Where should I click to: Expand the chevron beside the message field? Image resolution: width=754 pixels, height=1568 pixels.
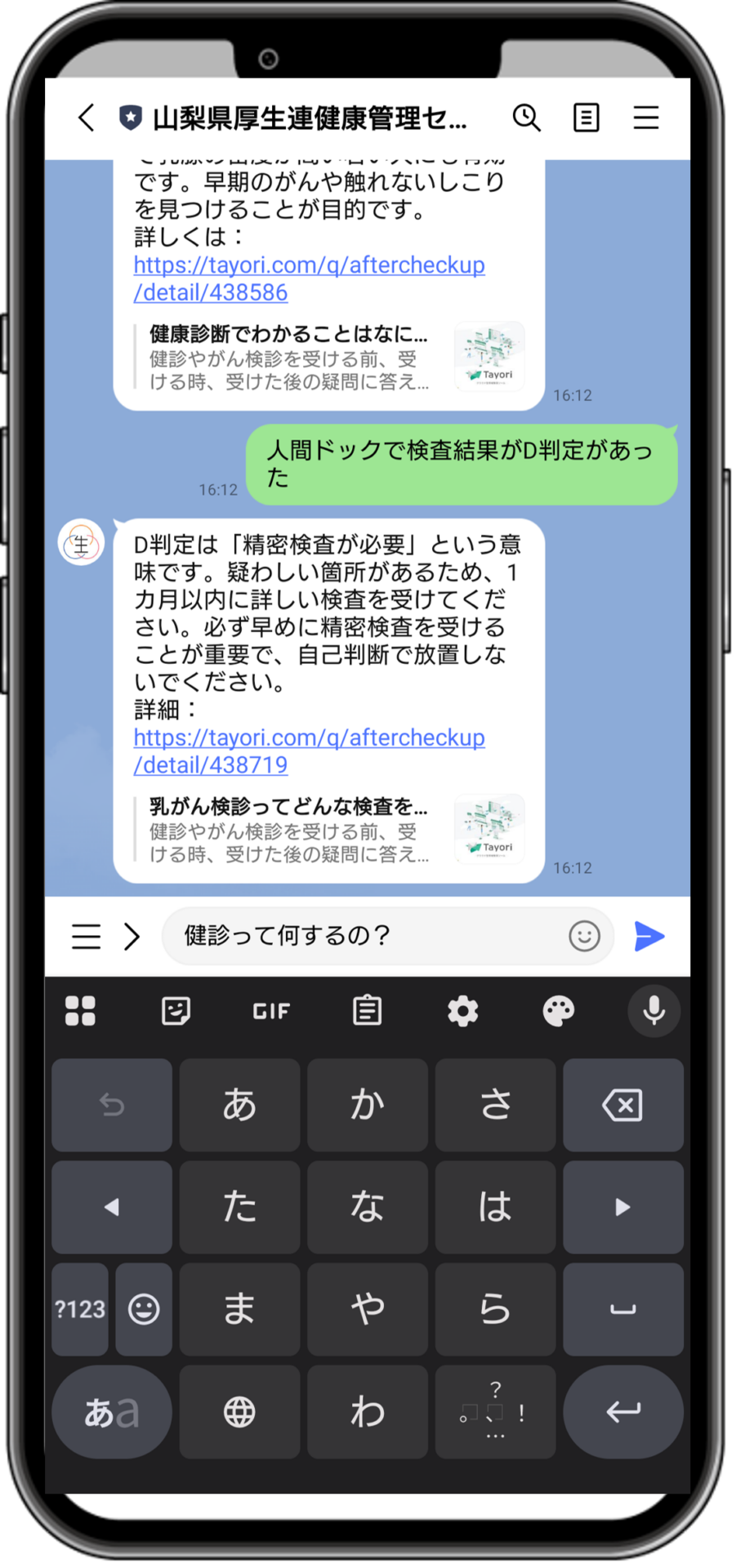132,936
